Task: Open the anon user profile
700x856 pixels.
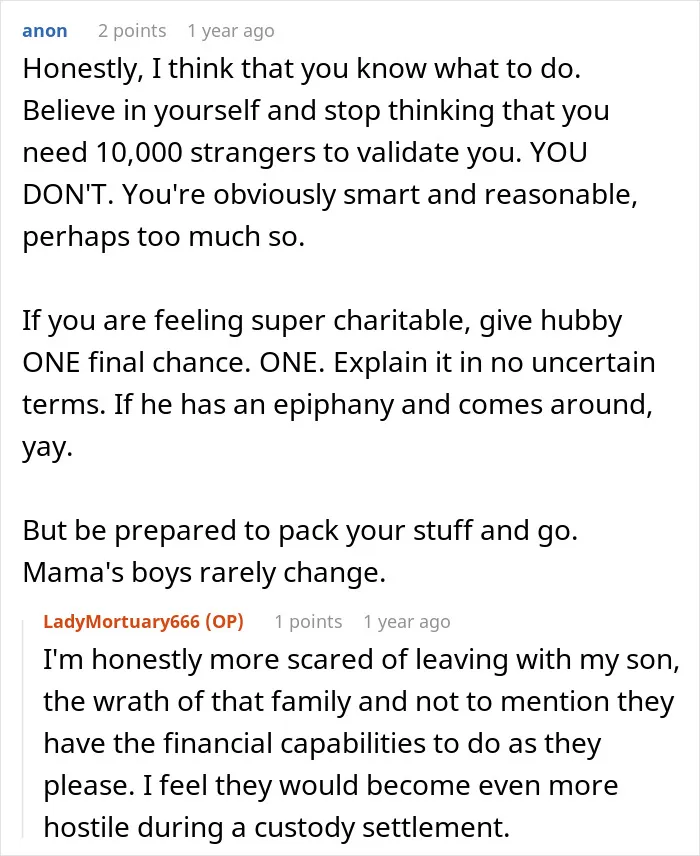Action: click(x=45, y=31)
